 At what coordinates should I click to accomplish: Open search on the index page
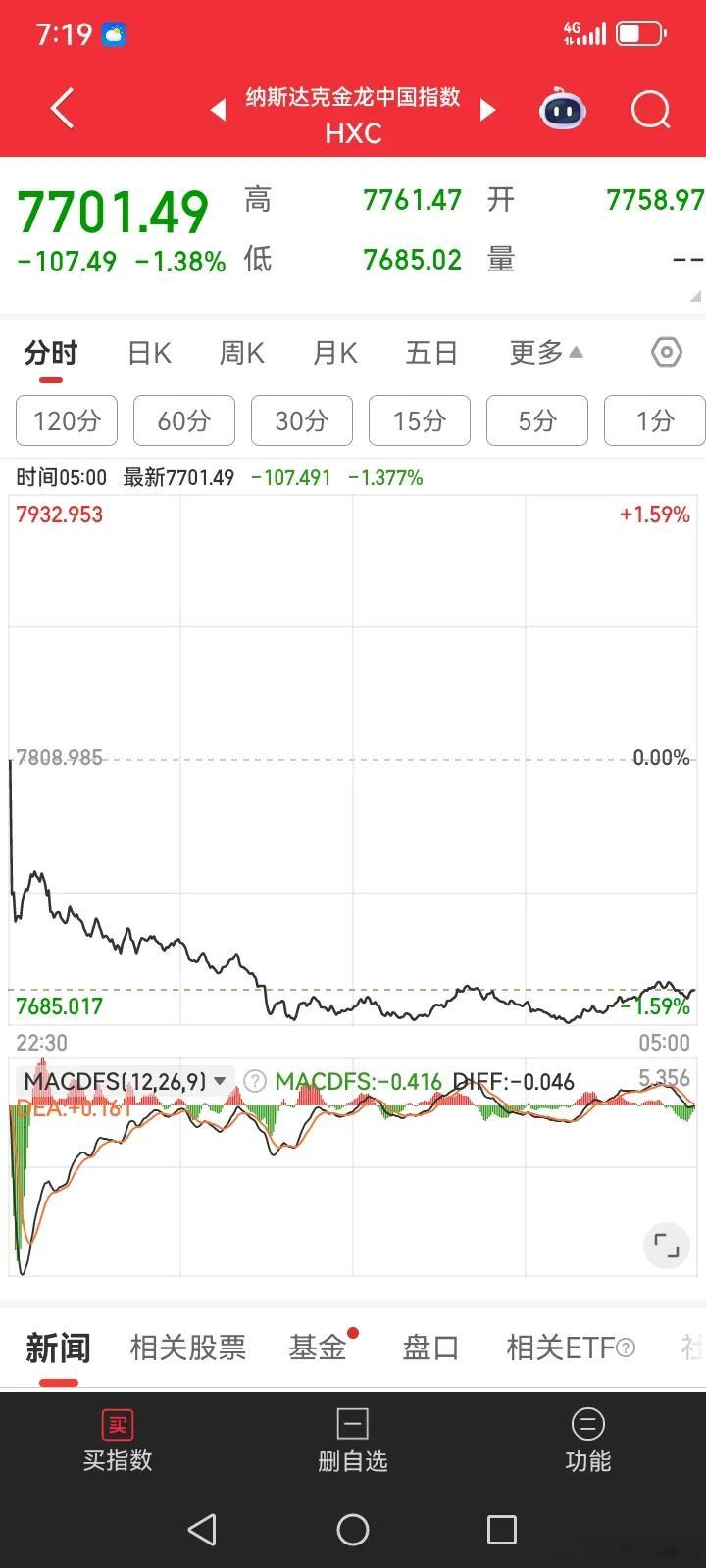click(x=649, y=110)
